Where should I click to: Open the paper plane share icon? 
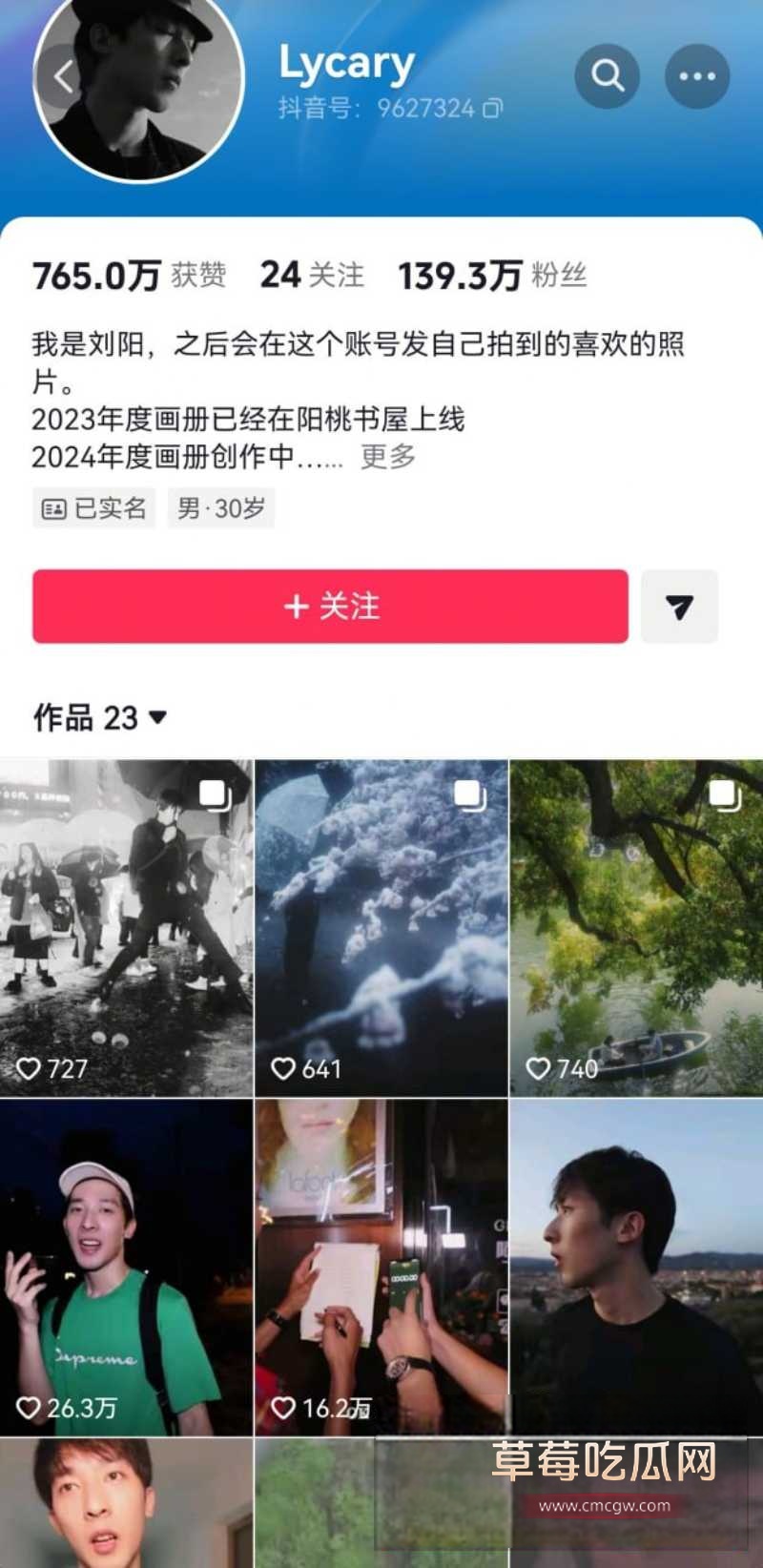(678, 607)
